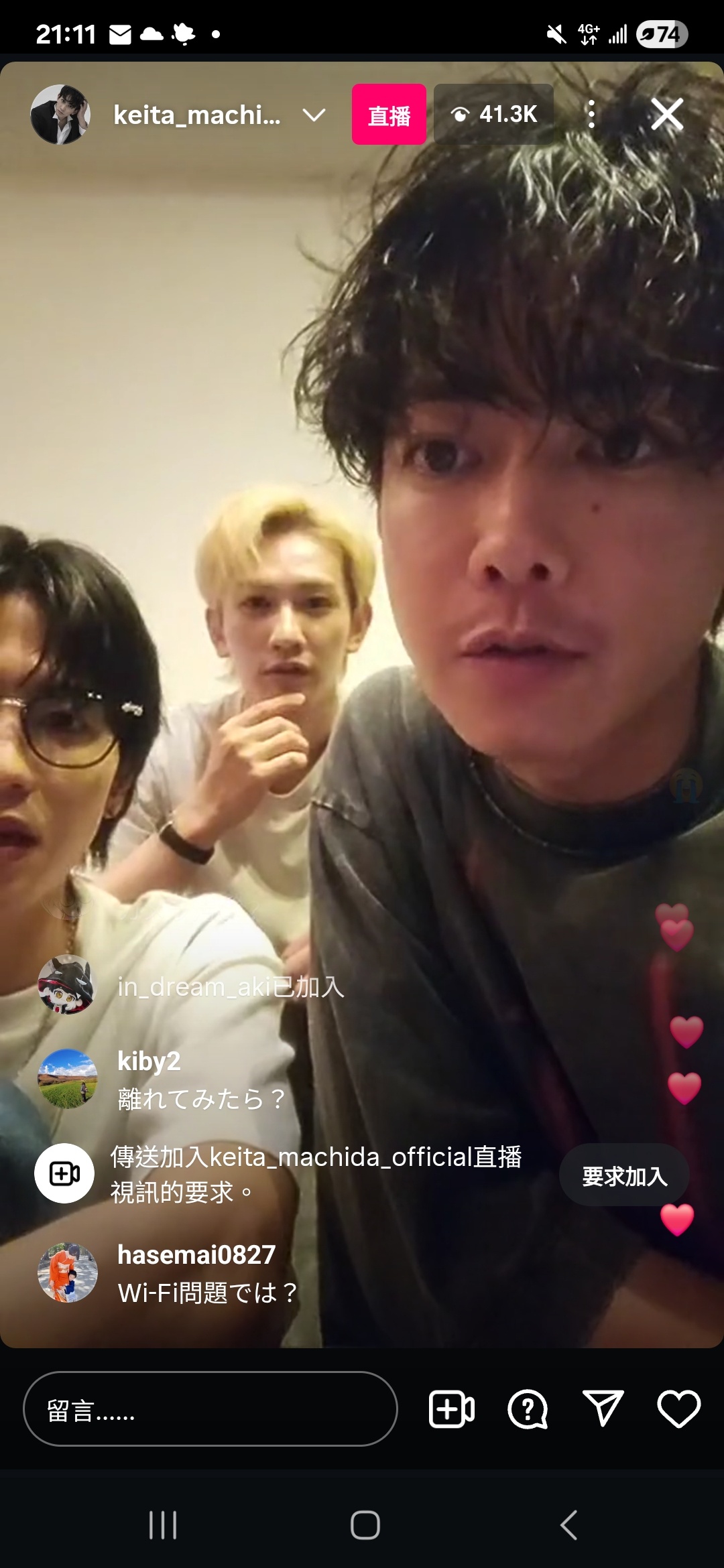This screenshot has width=724, height=1568.
Task: Tap the 留言 comment input field
Action: coord(210,1409)
